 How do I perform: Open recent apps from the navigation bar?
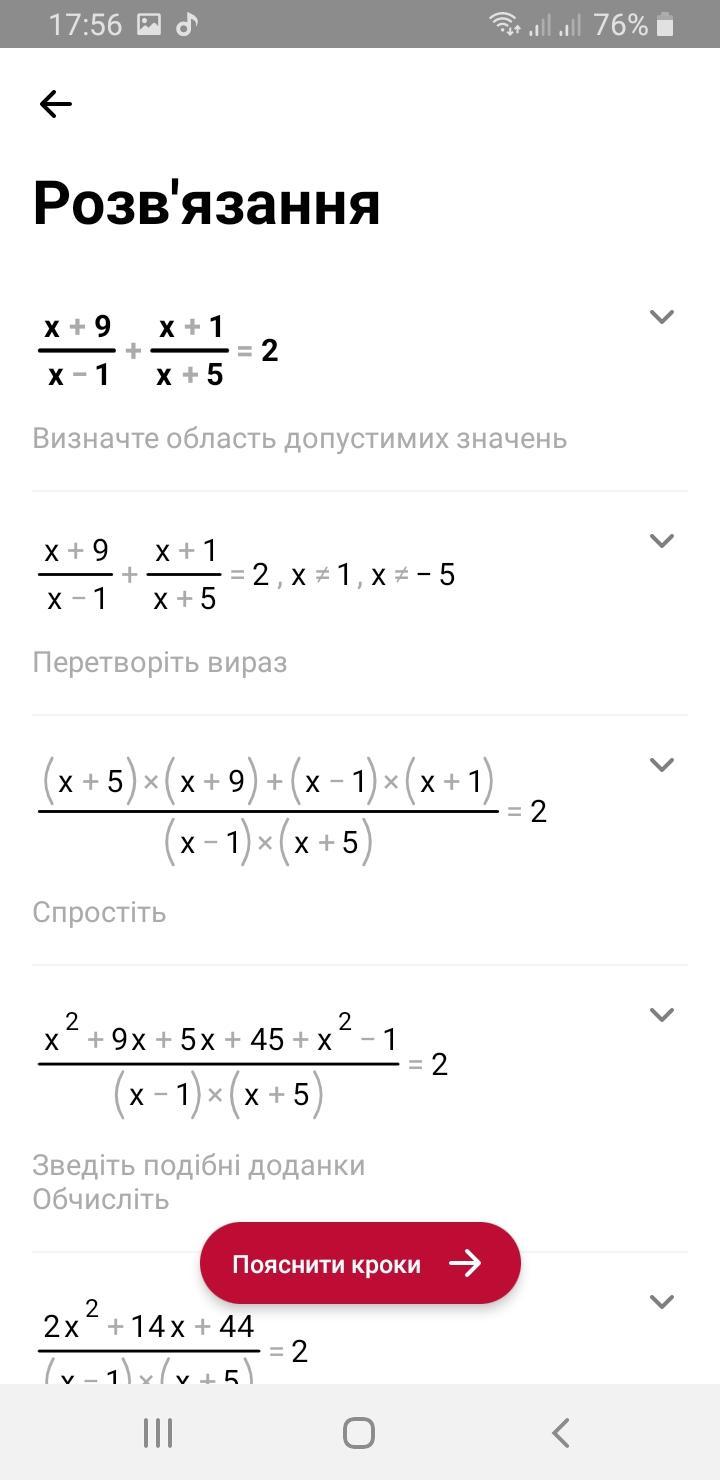(158, 1433)
